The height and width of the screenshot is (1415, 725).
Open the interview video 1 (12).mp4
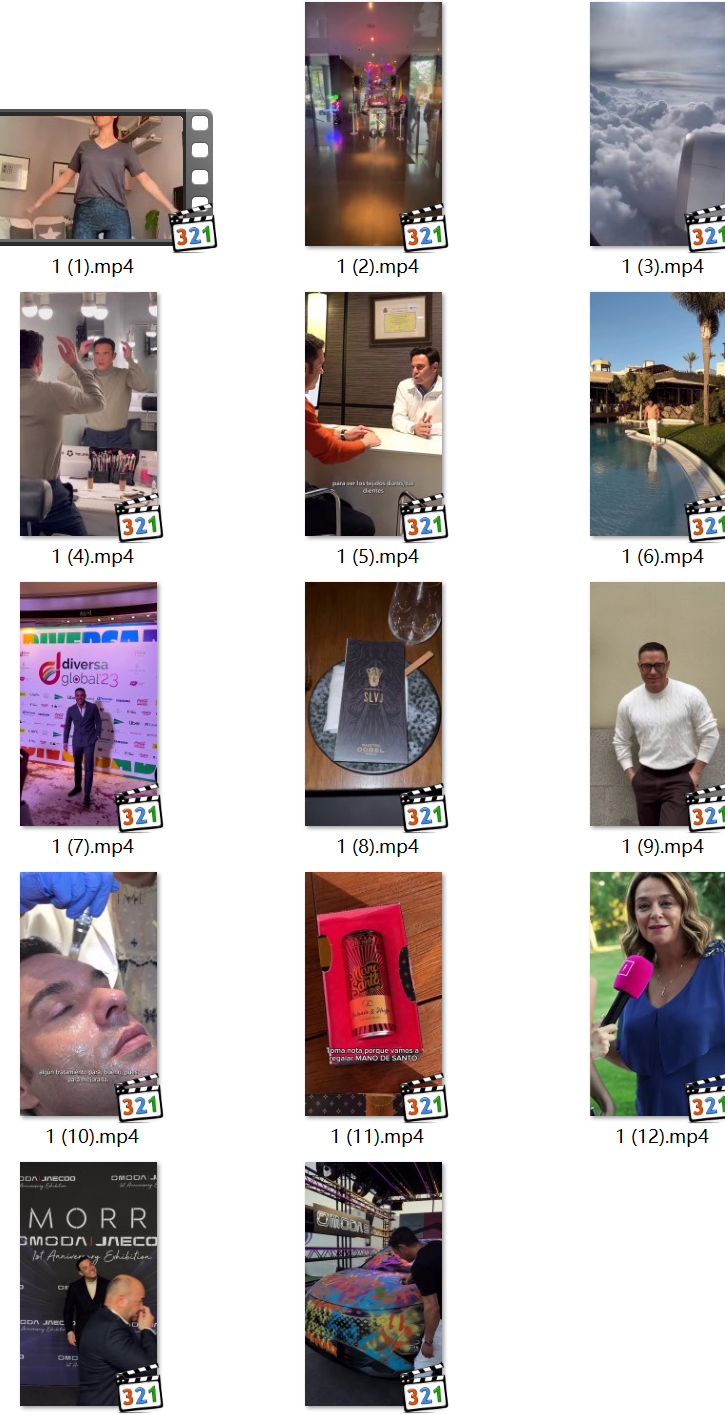(x=657, y=994)
